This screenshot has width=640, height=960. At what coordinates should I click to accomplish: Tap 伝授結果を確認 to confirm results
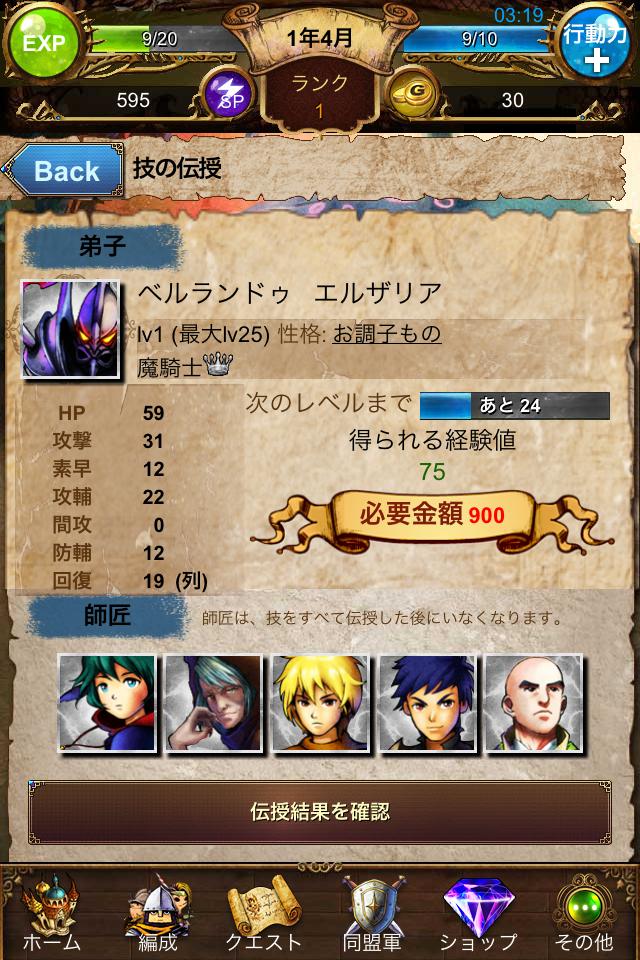(320, 811)
